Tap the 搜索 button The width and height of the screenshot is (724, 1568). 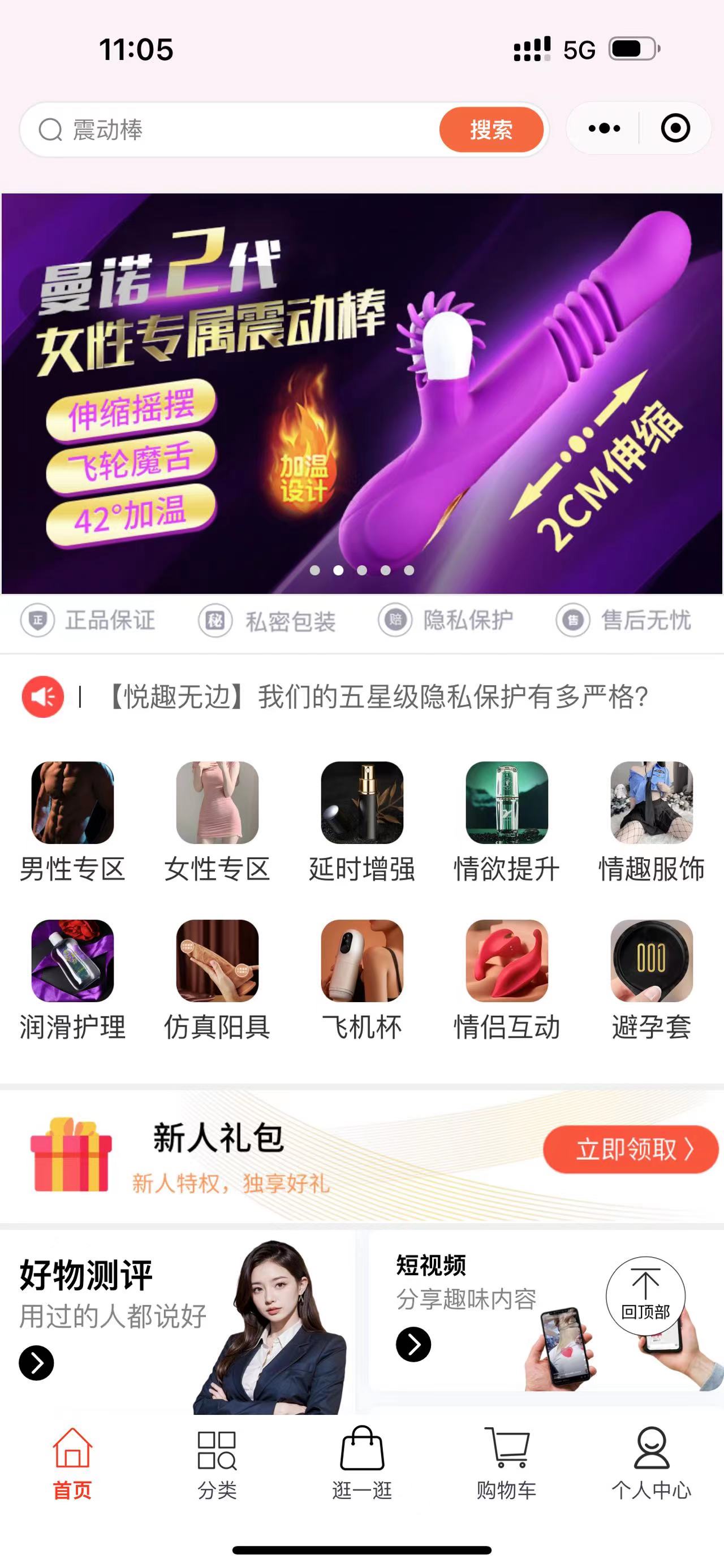491,129
